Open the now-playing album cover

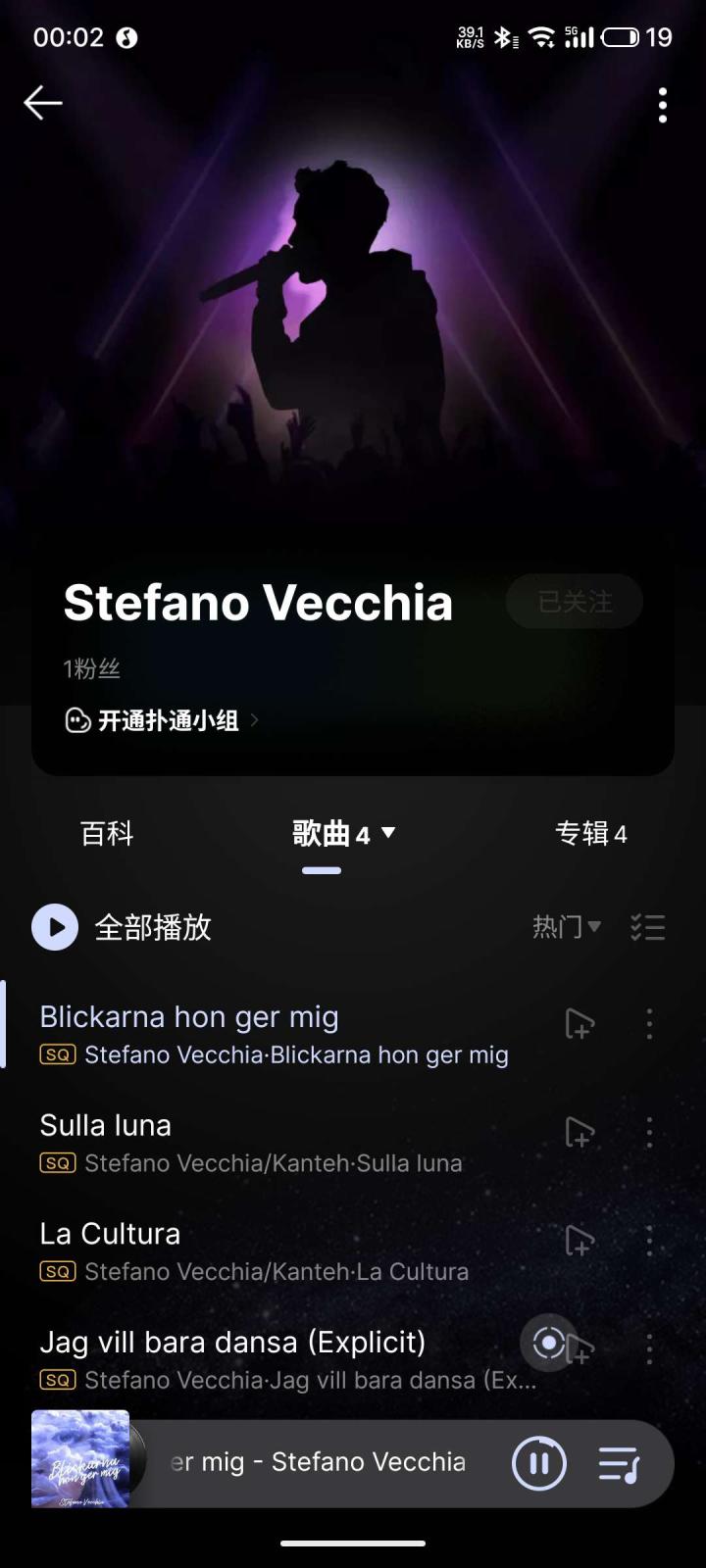pyautogui.click(x=80, y=1459)
